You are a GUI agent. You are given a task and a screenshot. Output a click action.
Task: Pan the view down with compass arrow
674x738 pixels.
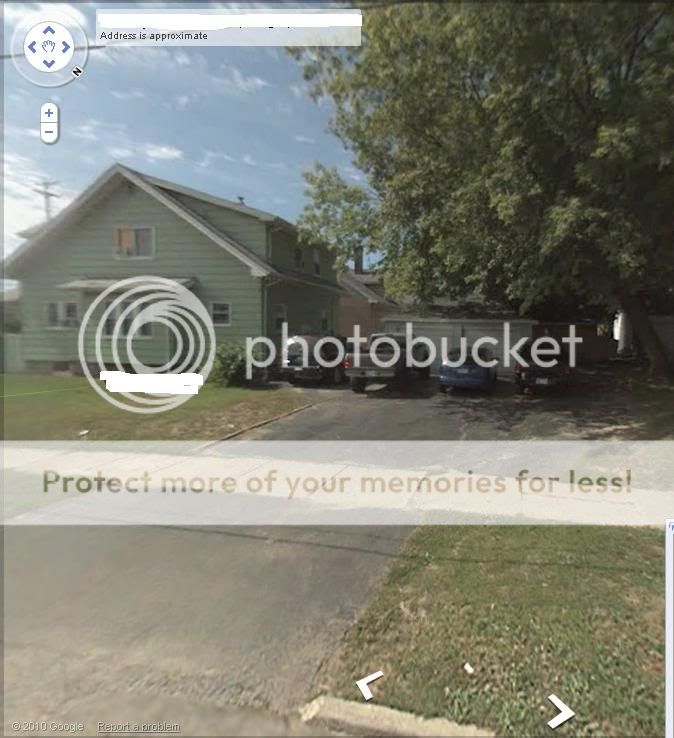[x=48, y=63]
